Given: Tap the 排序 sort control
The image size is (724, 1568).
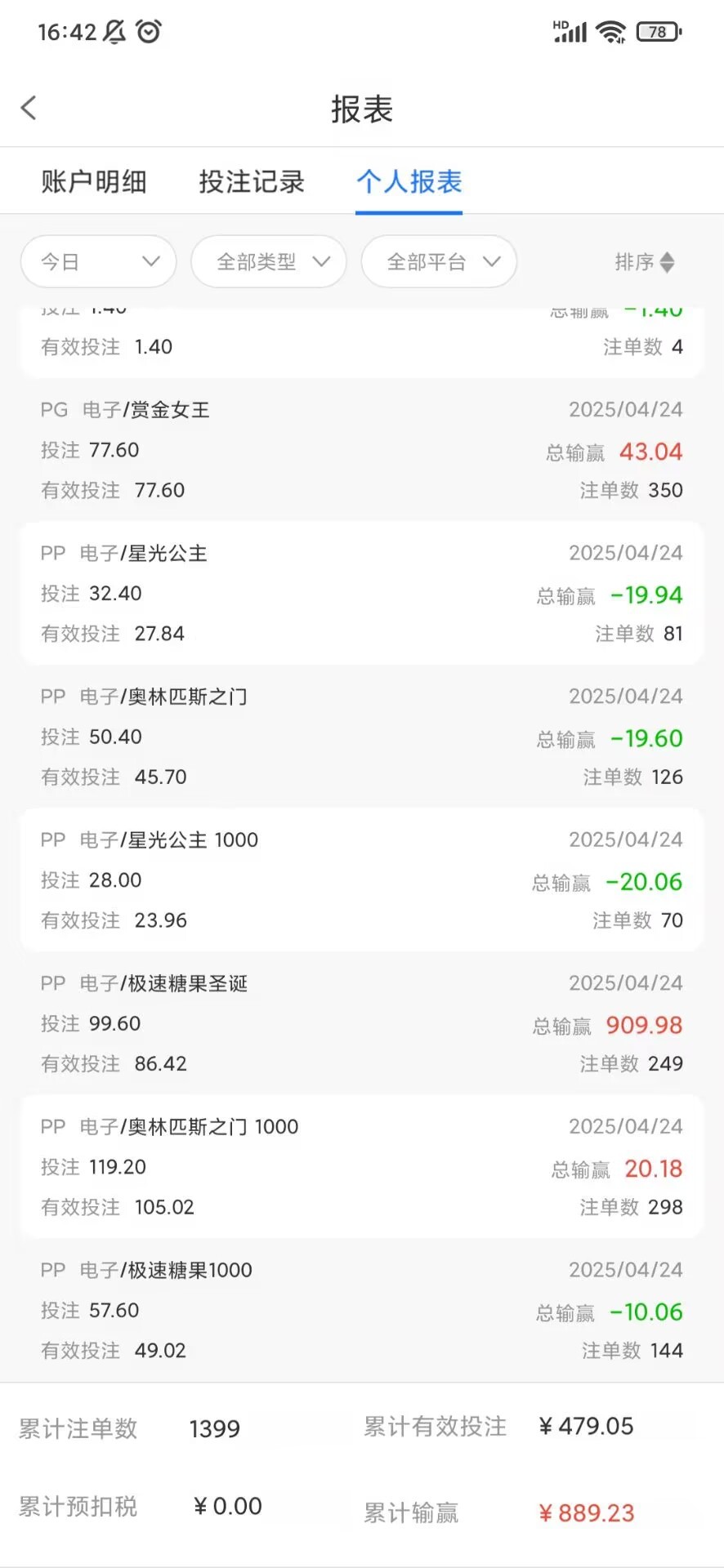Looking at the screenshot, I should coord(645,262).
